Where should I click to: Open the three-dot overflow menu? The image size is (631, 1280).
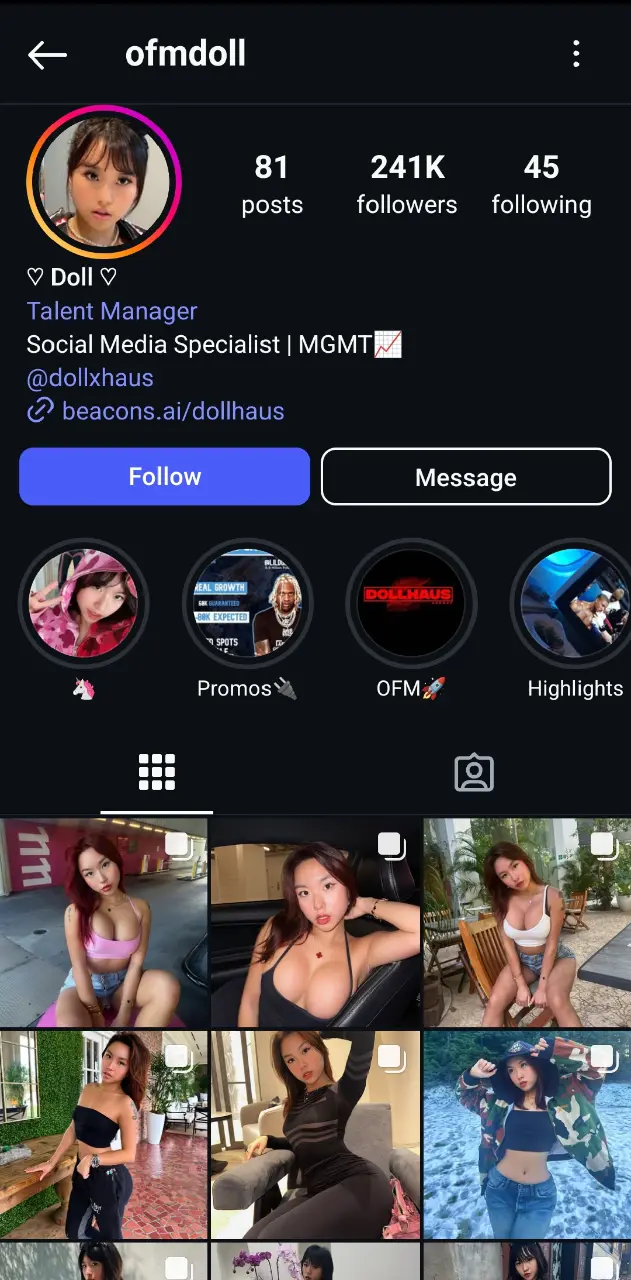pyautogui.click(x=576, y=54)
